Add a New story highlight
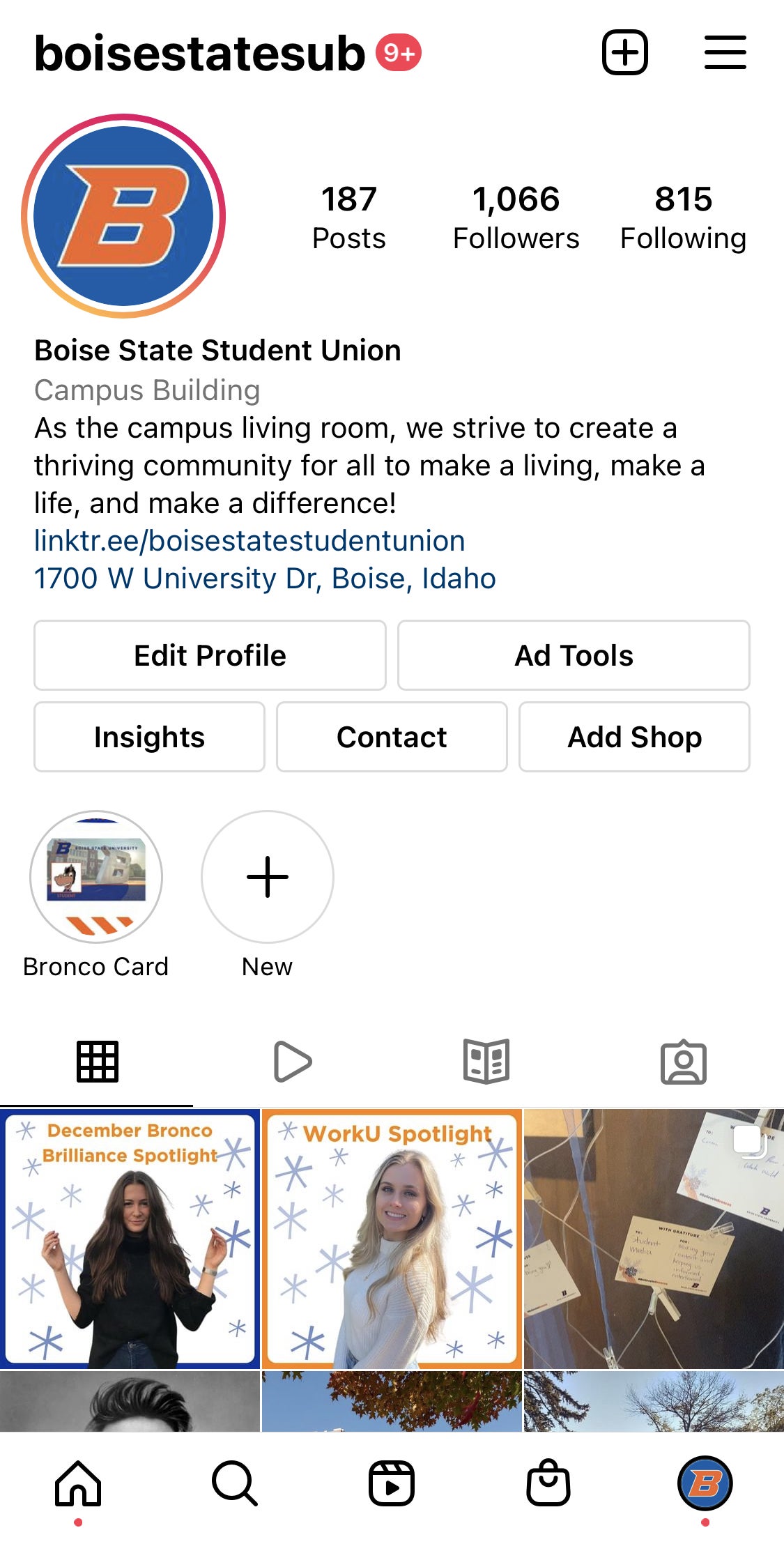Image resolution: width=784 pixels, height=1544 pixels. coord(268,877)
